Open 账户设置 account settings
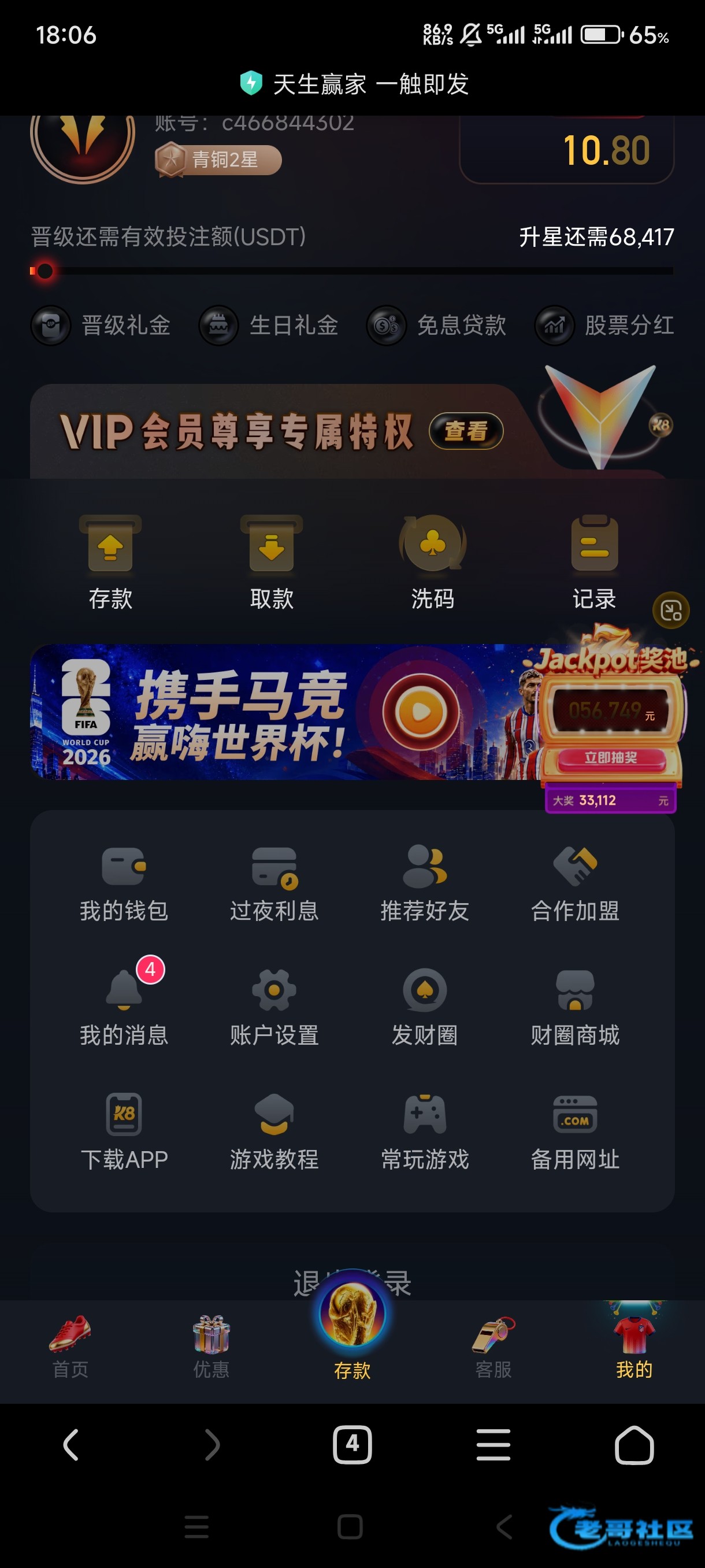 click(274, 1007)
